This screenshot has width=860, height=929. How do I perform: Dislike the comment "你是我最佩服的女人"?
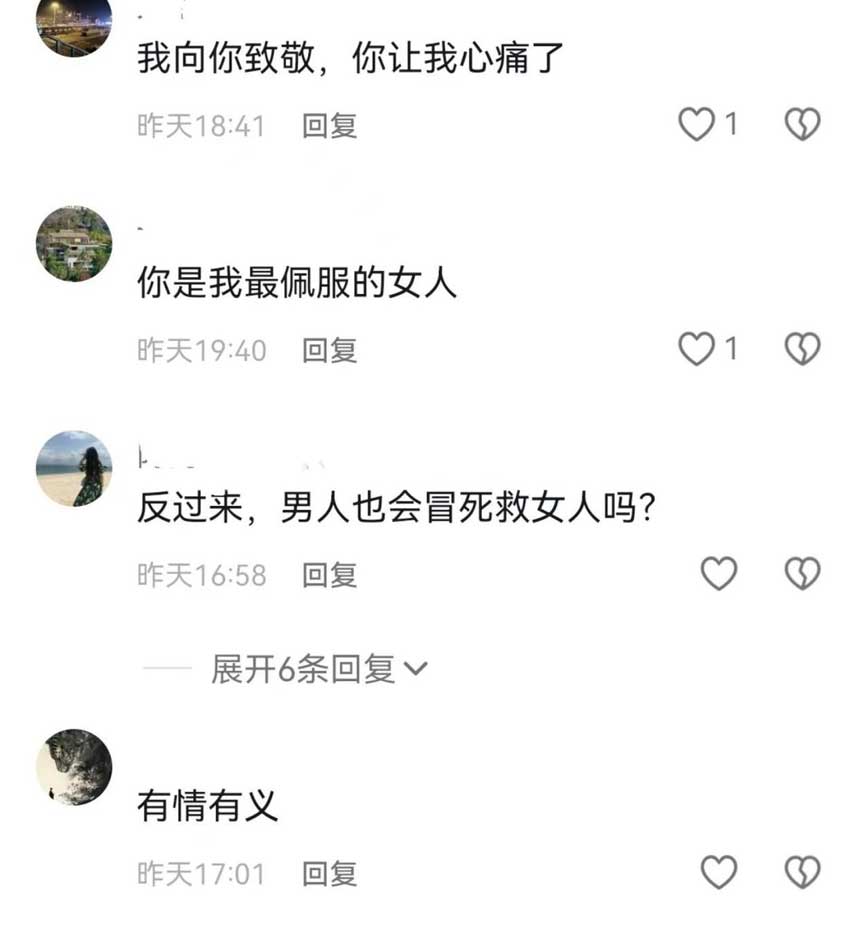click(802, 349)
